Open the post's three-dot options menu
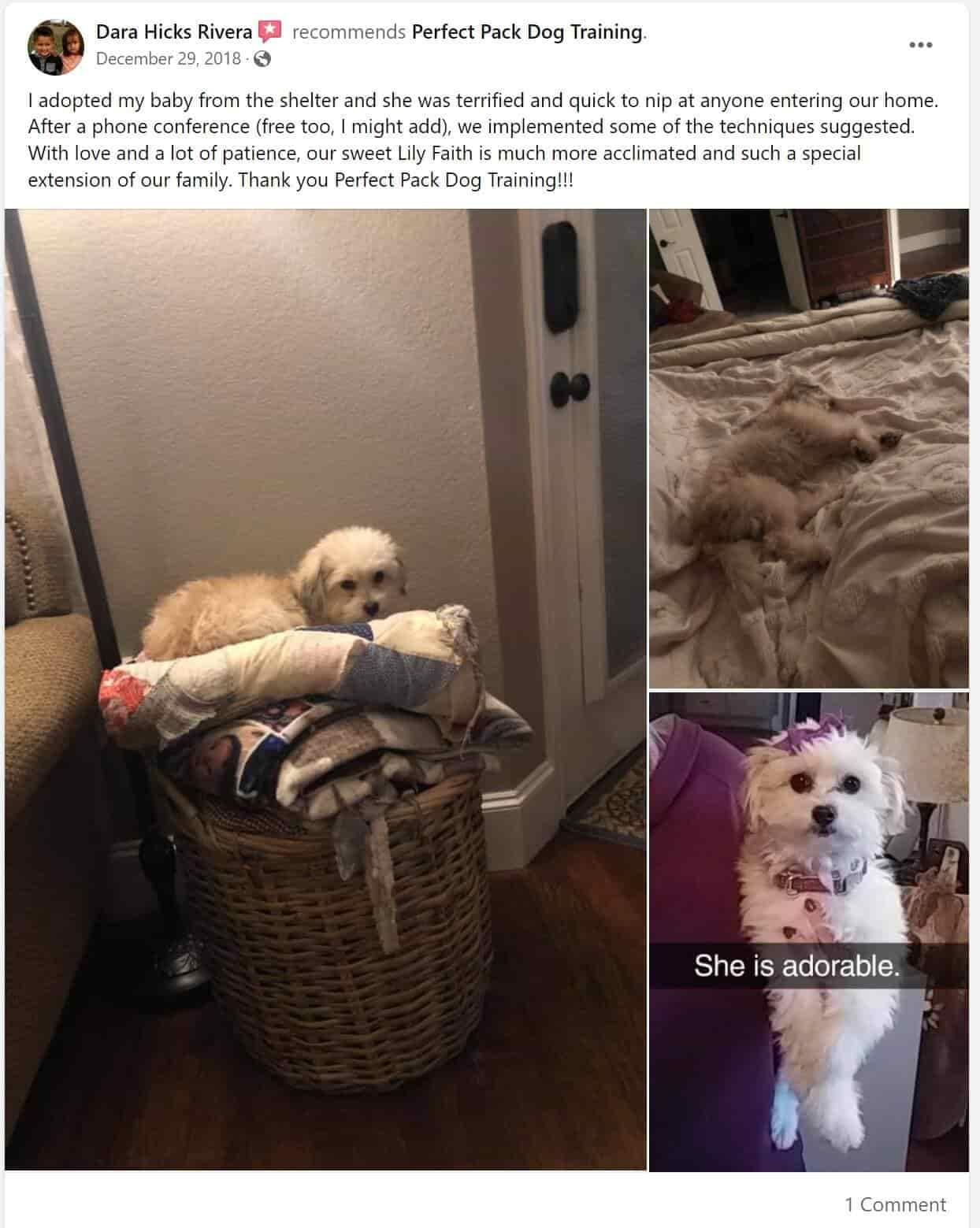Image resolution: width=980 pixels, height=1228 pixels. click(921, 45)
